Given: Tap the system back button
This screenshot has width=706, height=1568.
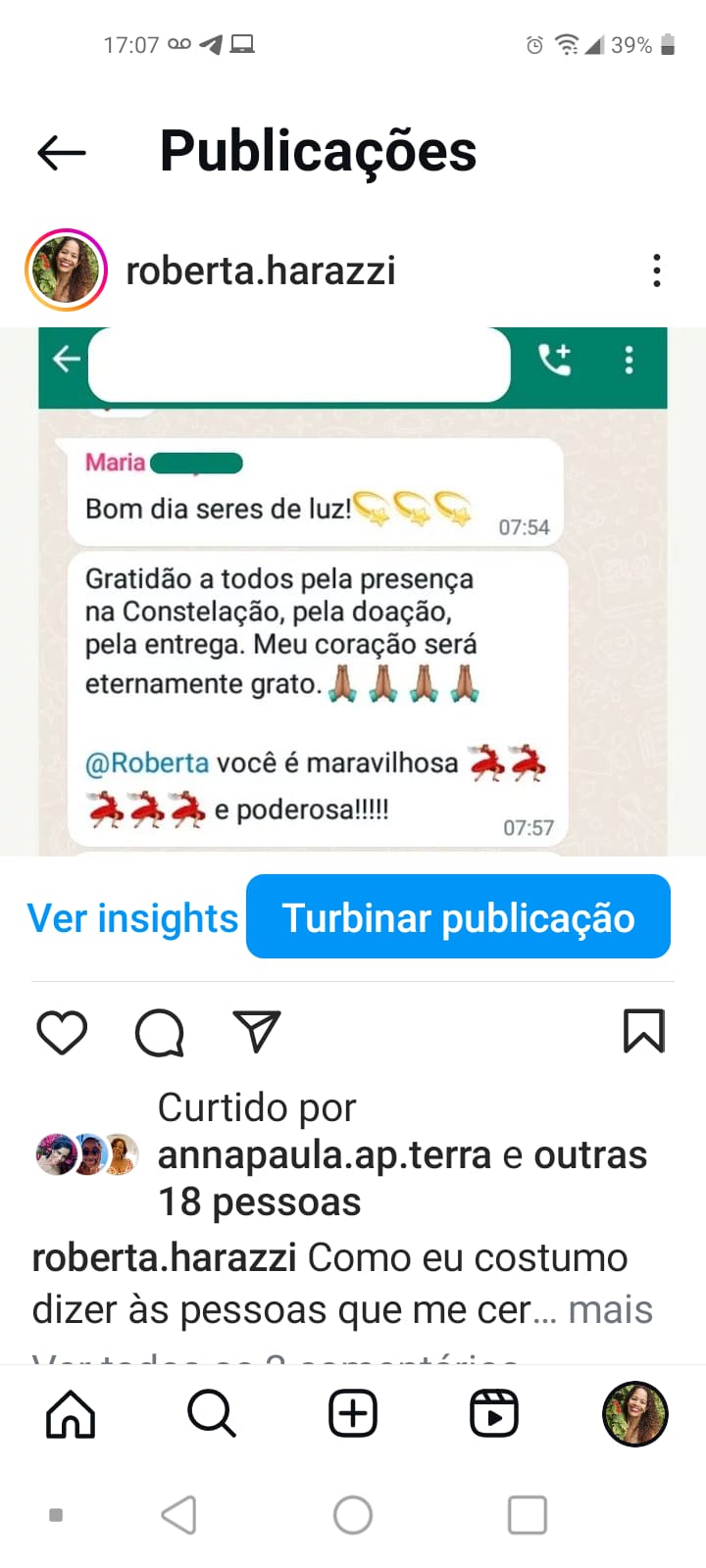Looking at the screenshot, I should tap(178, 1515).
